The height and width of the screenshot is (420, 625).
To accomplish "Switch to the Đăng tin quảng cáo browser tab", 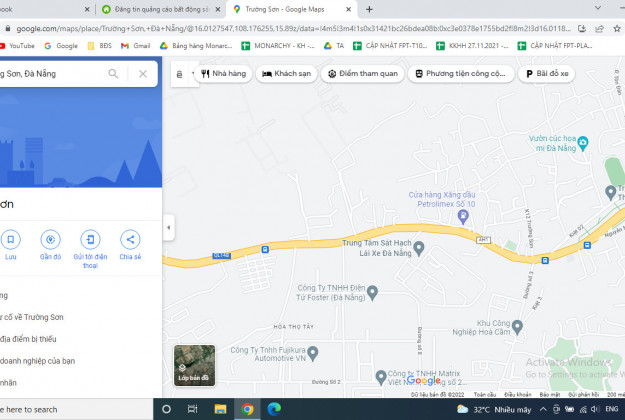I will click(160, 9).
